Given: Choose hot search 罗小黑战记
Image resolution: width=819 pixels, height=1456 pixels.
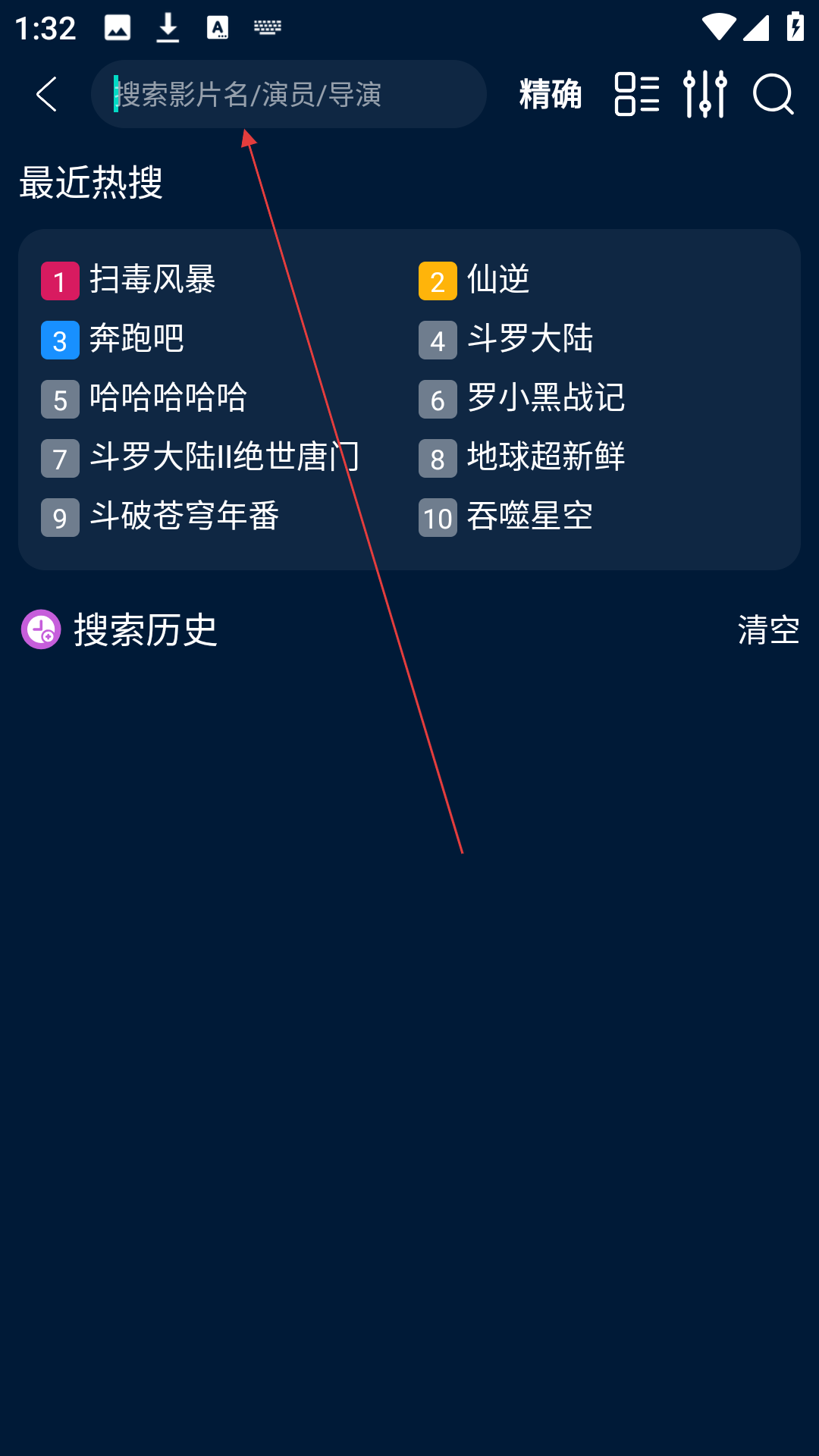Looking at the screenshot, I should (x=545, y=398).
